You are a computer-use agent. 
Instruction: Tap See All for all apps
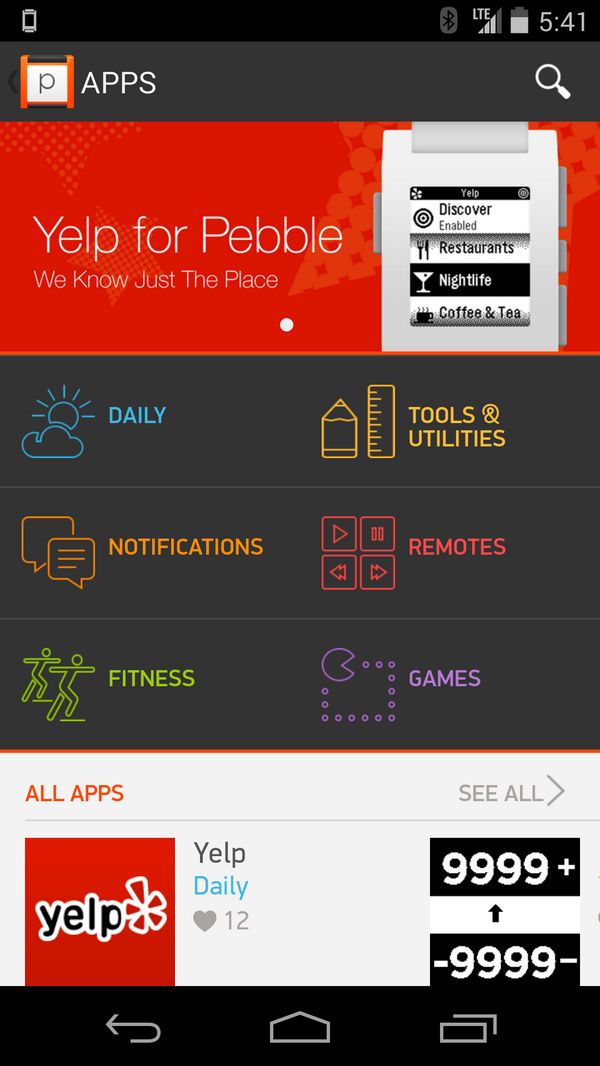511,793
